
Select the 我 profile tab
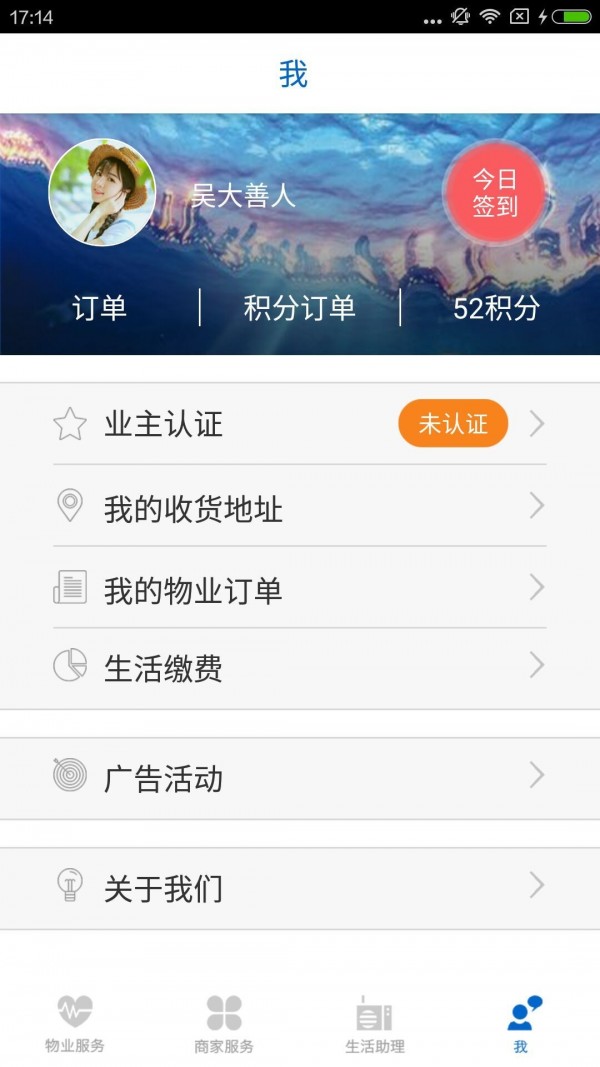[x=521, y=1022]
